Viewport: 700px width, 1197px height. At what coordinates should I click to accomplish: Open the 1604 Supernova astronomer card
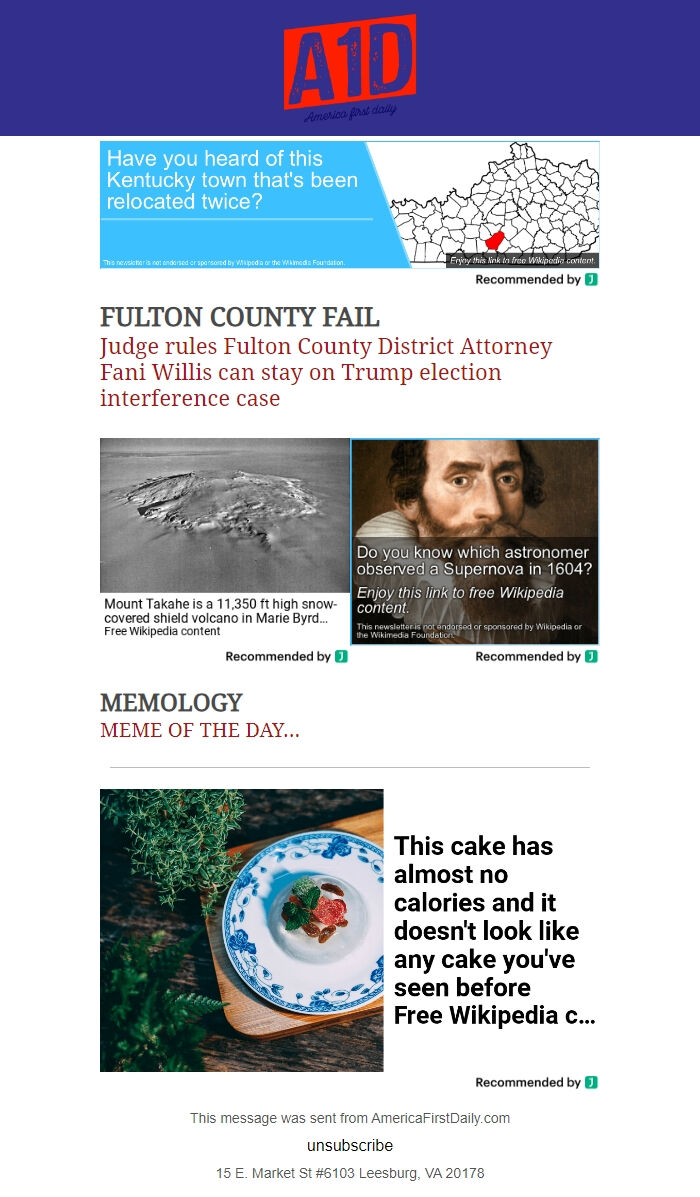tap(474, 541)
